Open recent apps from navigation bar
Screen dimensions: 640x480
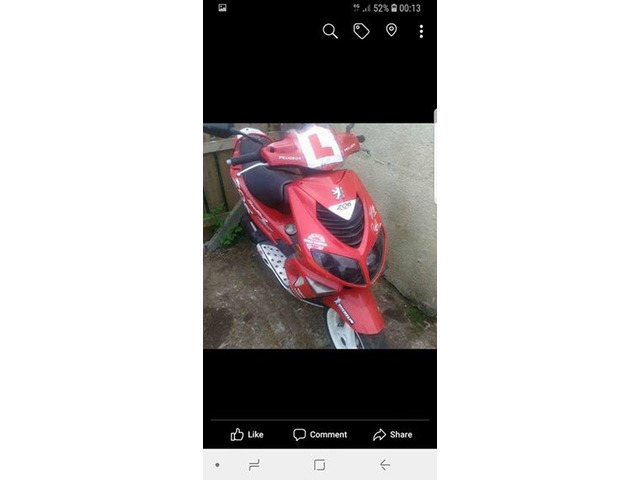[x=254, y=465]
